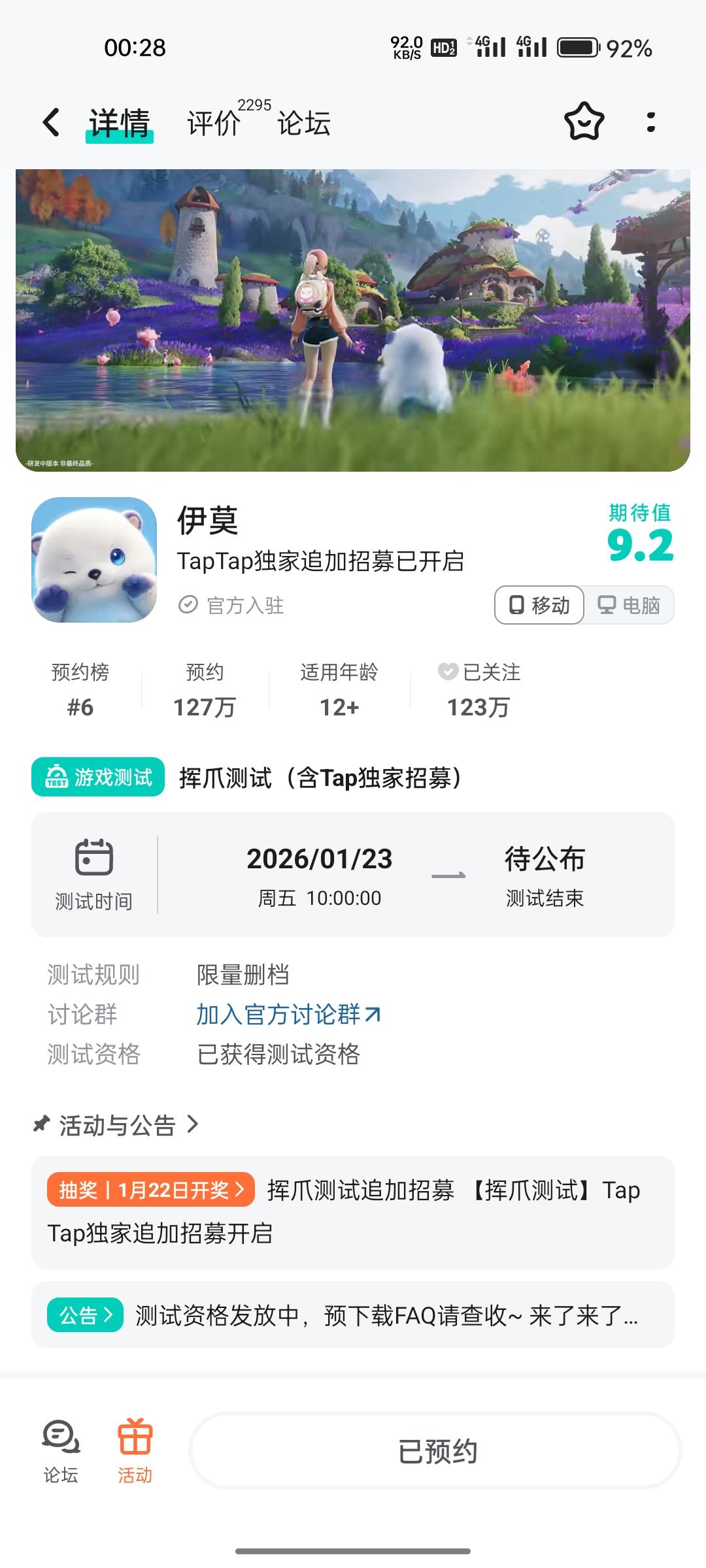The height and width of the screenshot is (1568, 706).
Task: Open 论坛 from the bottom bar
Action: point(61,1450)
